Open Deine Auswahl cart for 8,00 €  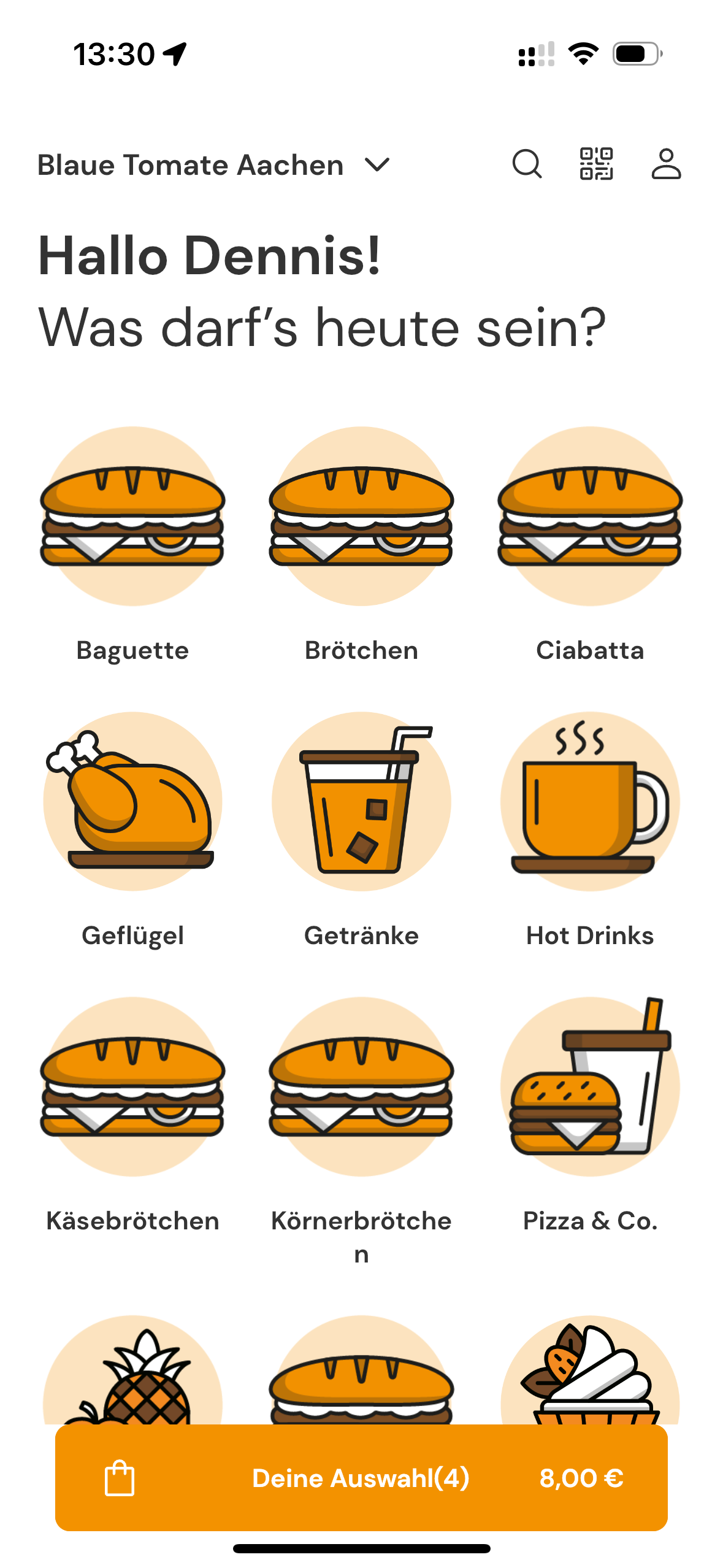tap(361, 1477)
